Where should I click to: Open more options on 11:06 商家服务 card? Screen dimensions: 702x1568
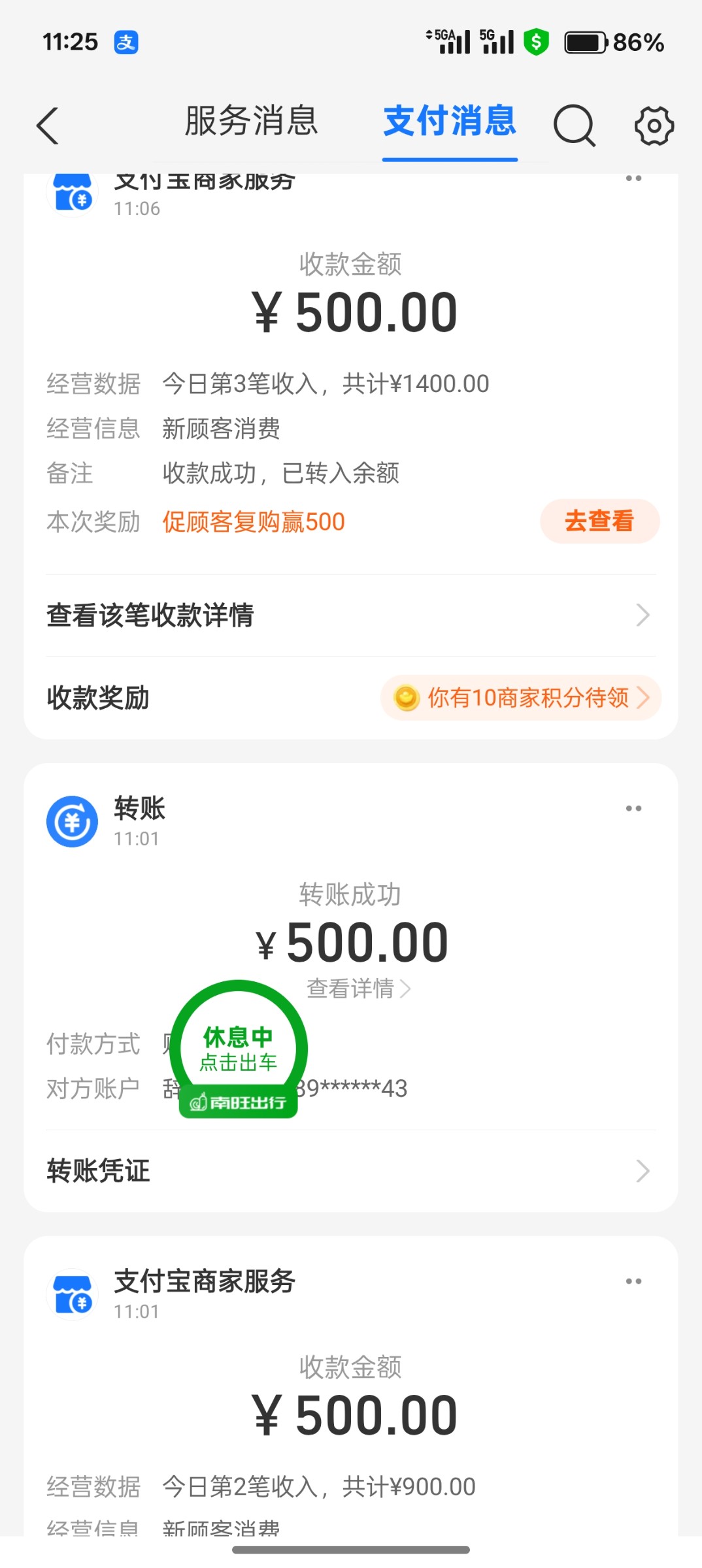coord(633,178)
